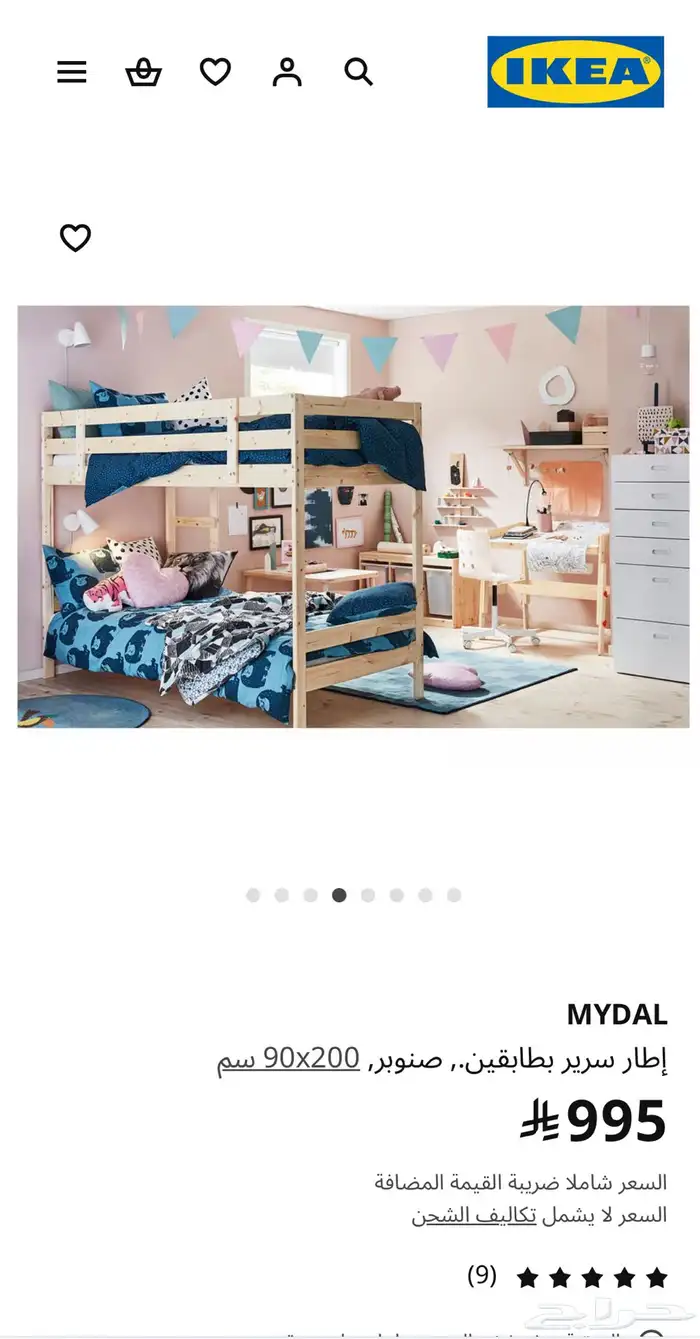Open the تكاليف الشحن shipping costs link
The width and height of the screenshot is (700, 1339).
tap(474, 1215)
